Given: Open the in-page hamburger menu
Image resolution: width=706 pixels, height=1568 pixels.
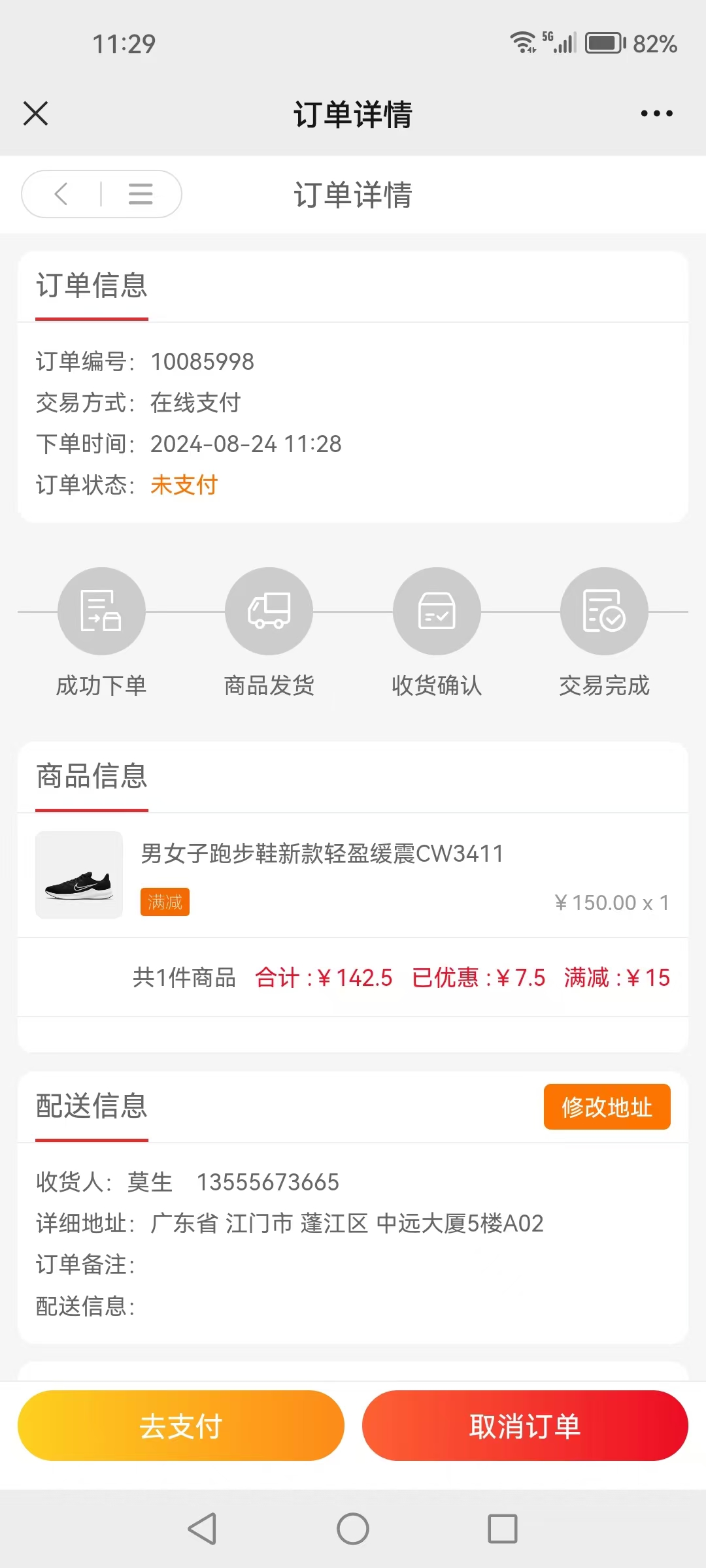Looking at the screenshot, I should click(x=141, y=194).
